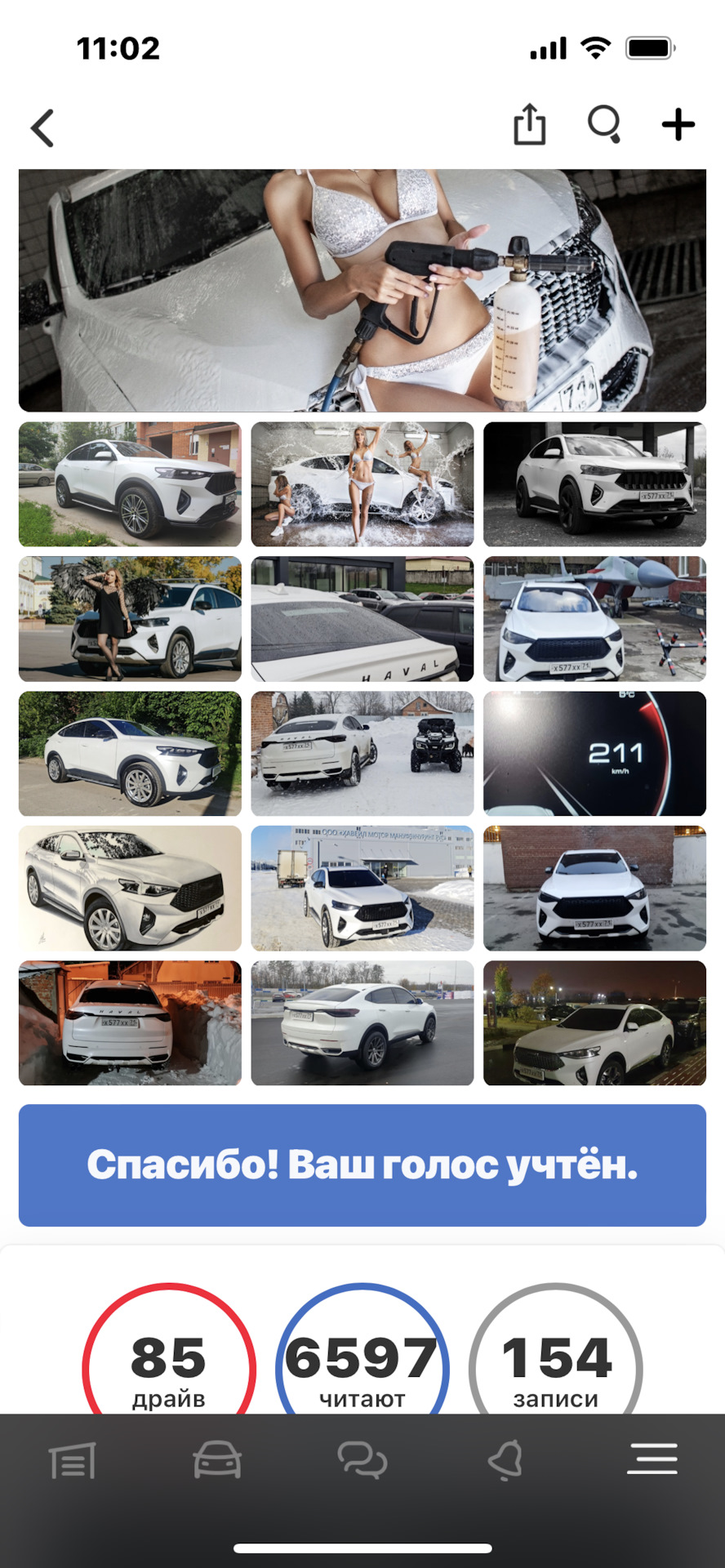The width and height of the screenshot is (725, 1568).
Task: Open the night parking lot photo
Action: [594, 1022]
